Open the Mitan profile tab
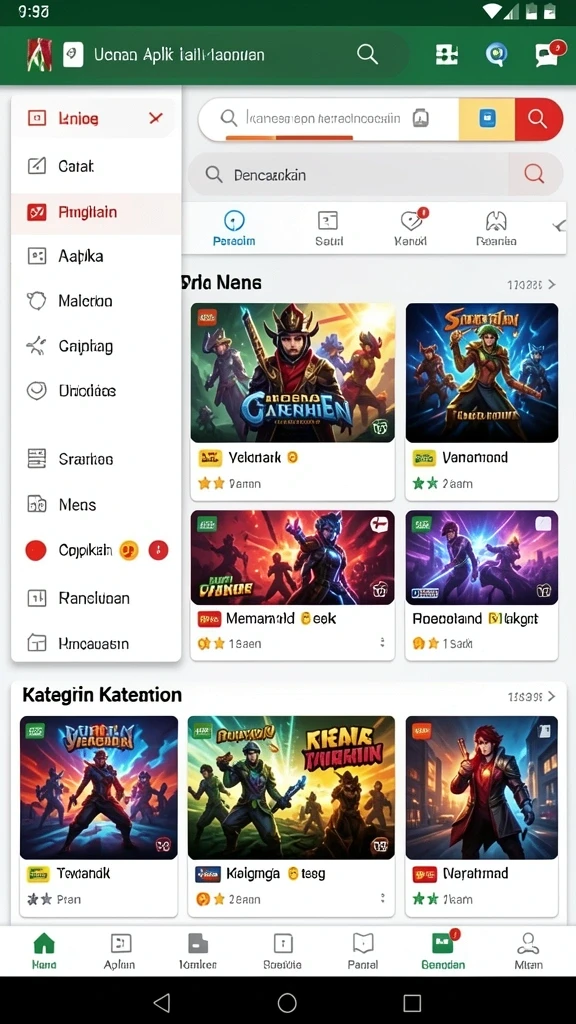 pos(528,952)
